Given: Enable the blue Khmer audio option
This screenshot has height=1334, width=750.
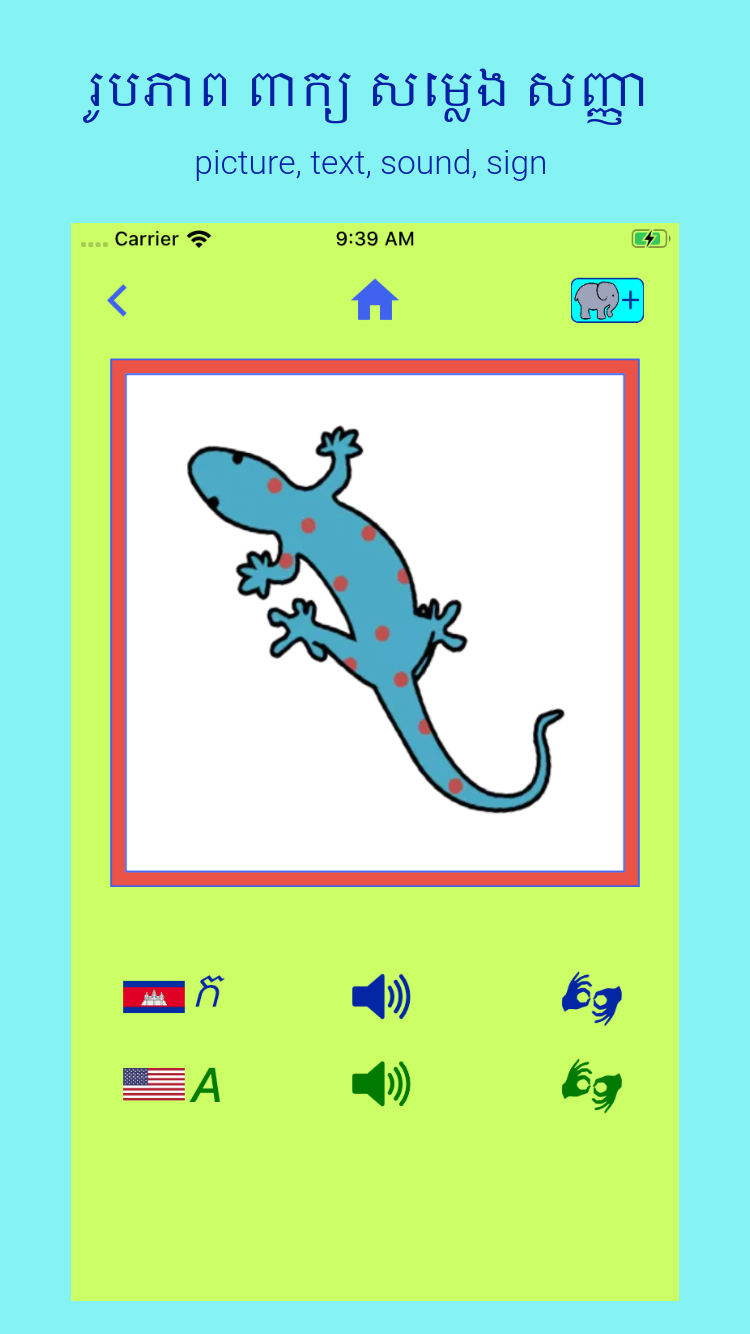Looking at the screenshot, I should [x=381, y=995].
